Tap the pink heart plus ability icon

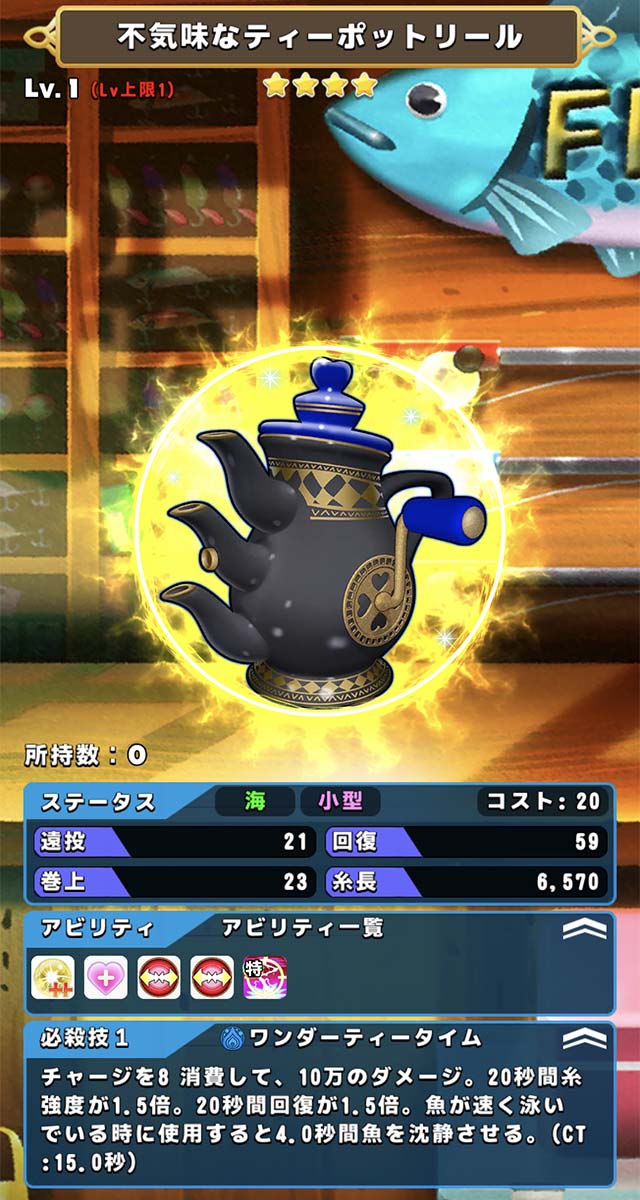106,978
